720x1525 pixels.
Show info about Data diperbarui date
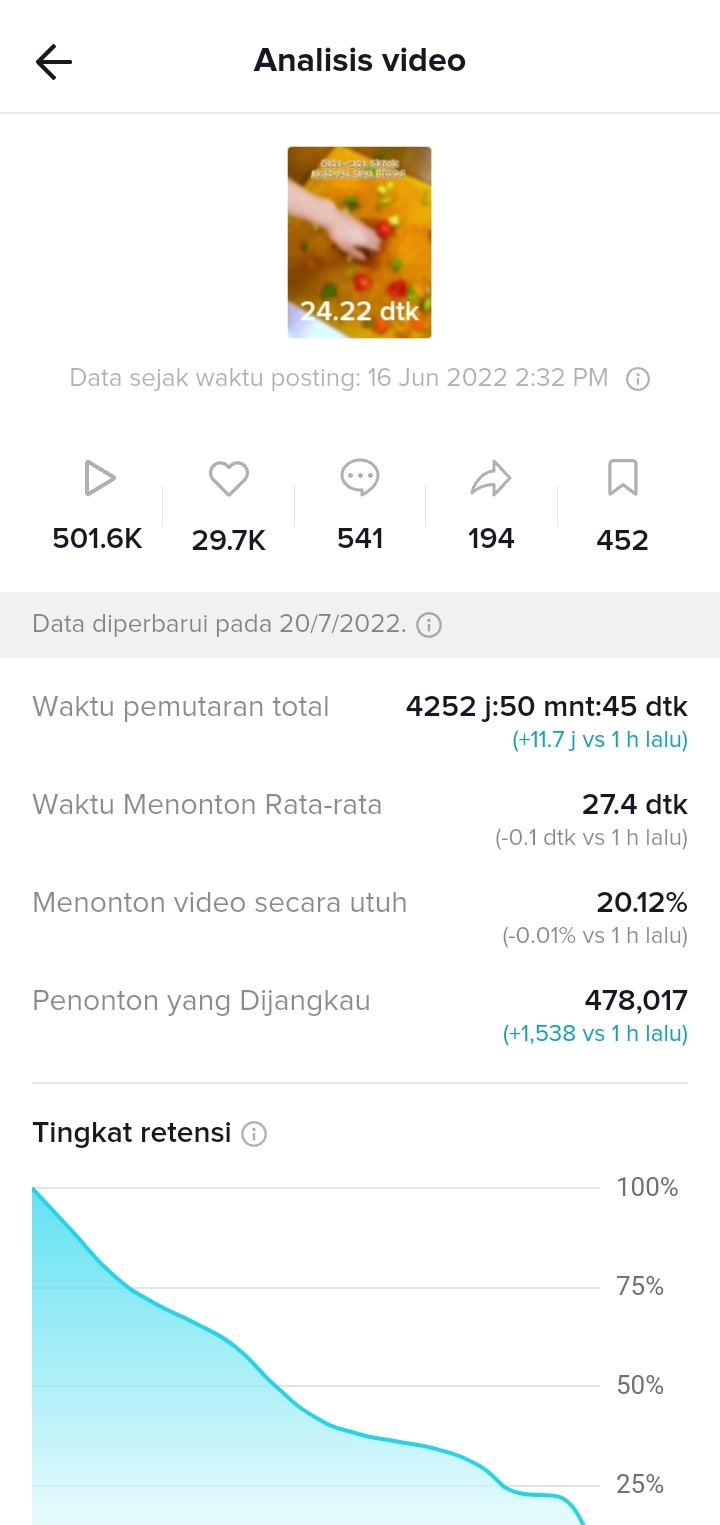[x=429, y=626]
